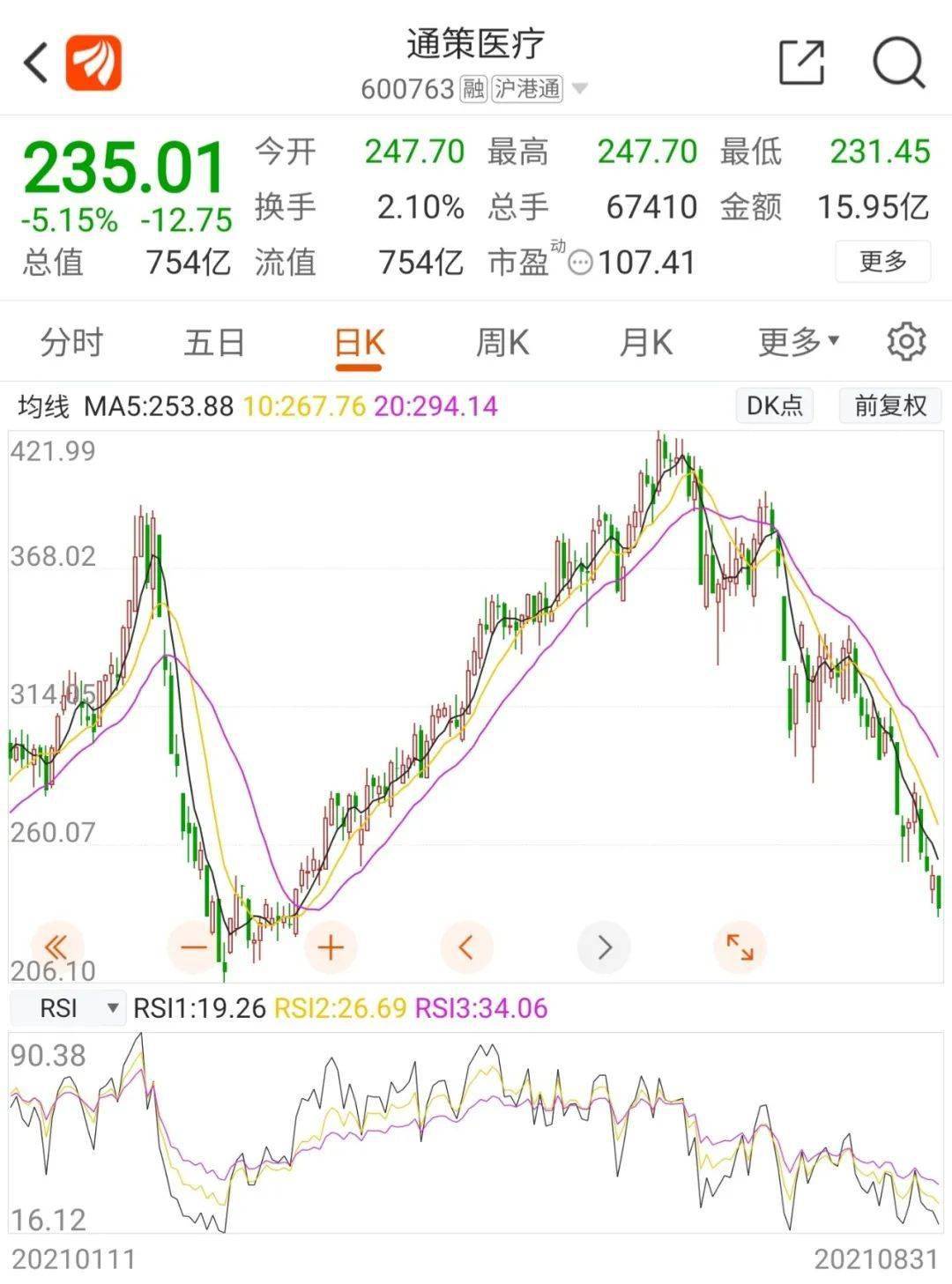Go back using the top-left arrow
Image resolution: width=952 pixels, height=1284 pixels.
(35, 63)
